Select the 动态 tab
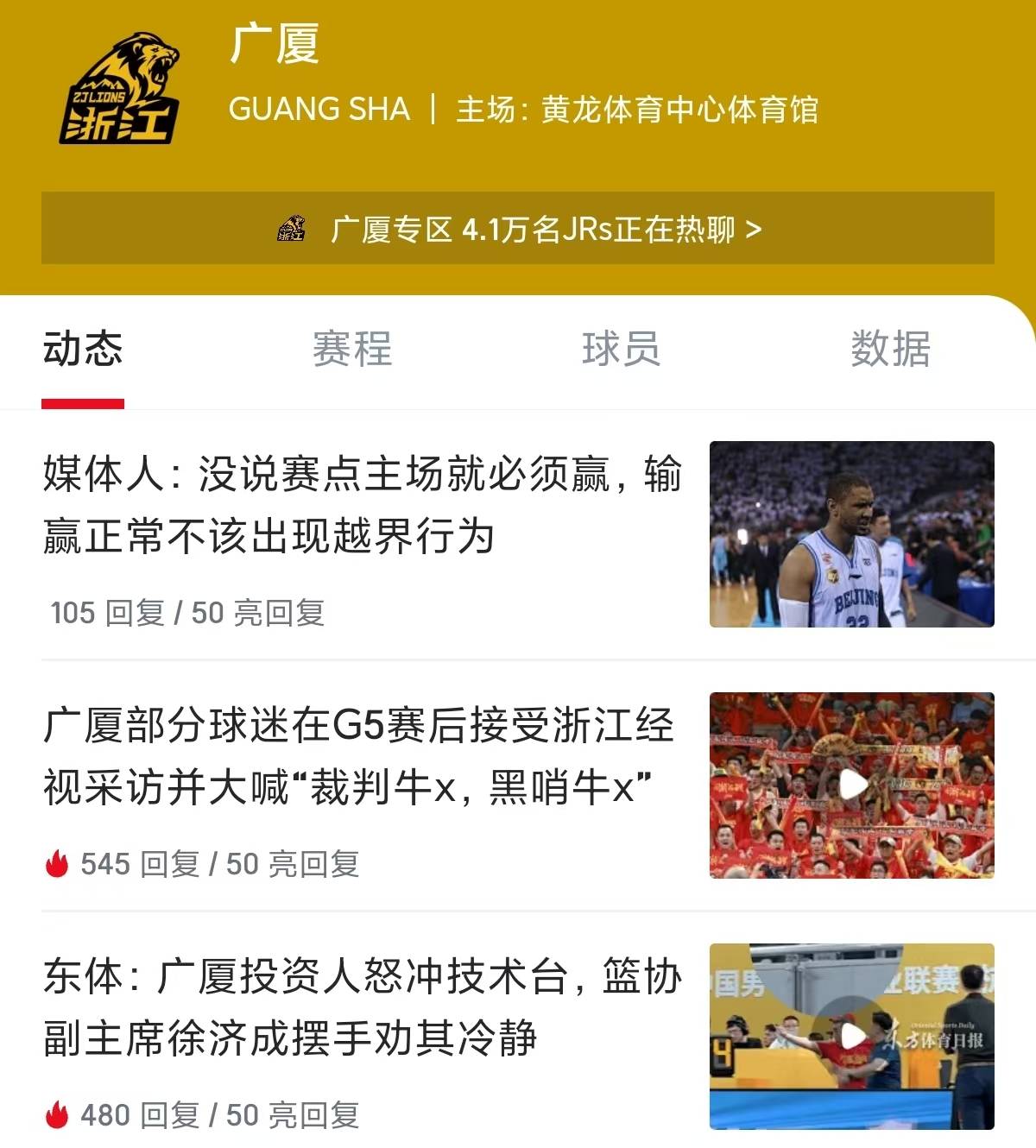Viewport: 1036px width, 1148px height. coord(83,350)
